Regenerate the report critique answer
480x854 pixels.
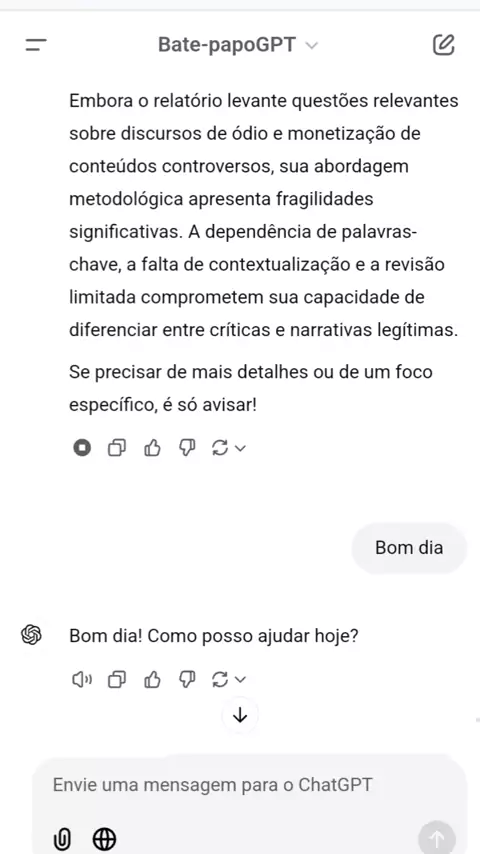228,448
